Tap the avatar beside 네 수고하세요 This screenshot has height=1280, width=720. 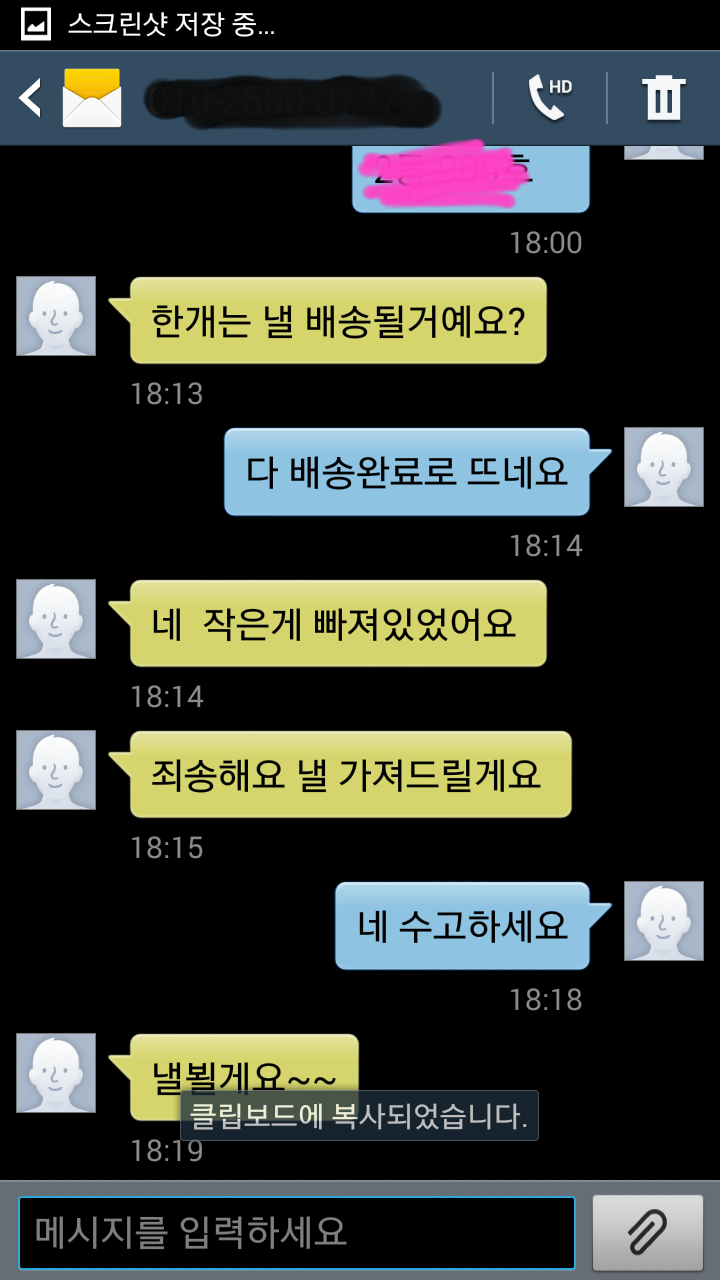(x=664, y=921)
